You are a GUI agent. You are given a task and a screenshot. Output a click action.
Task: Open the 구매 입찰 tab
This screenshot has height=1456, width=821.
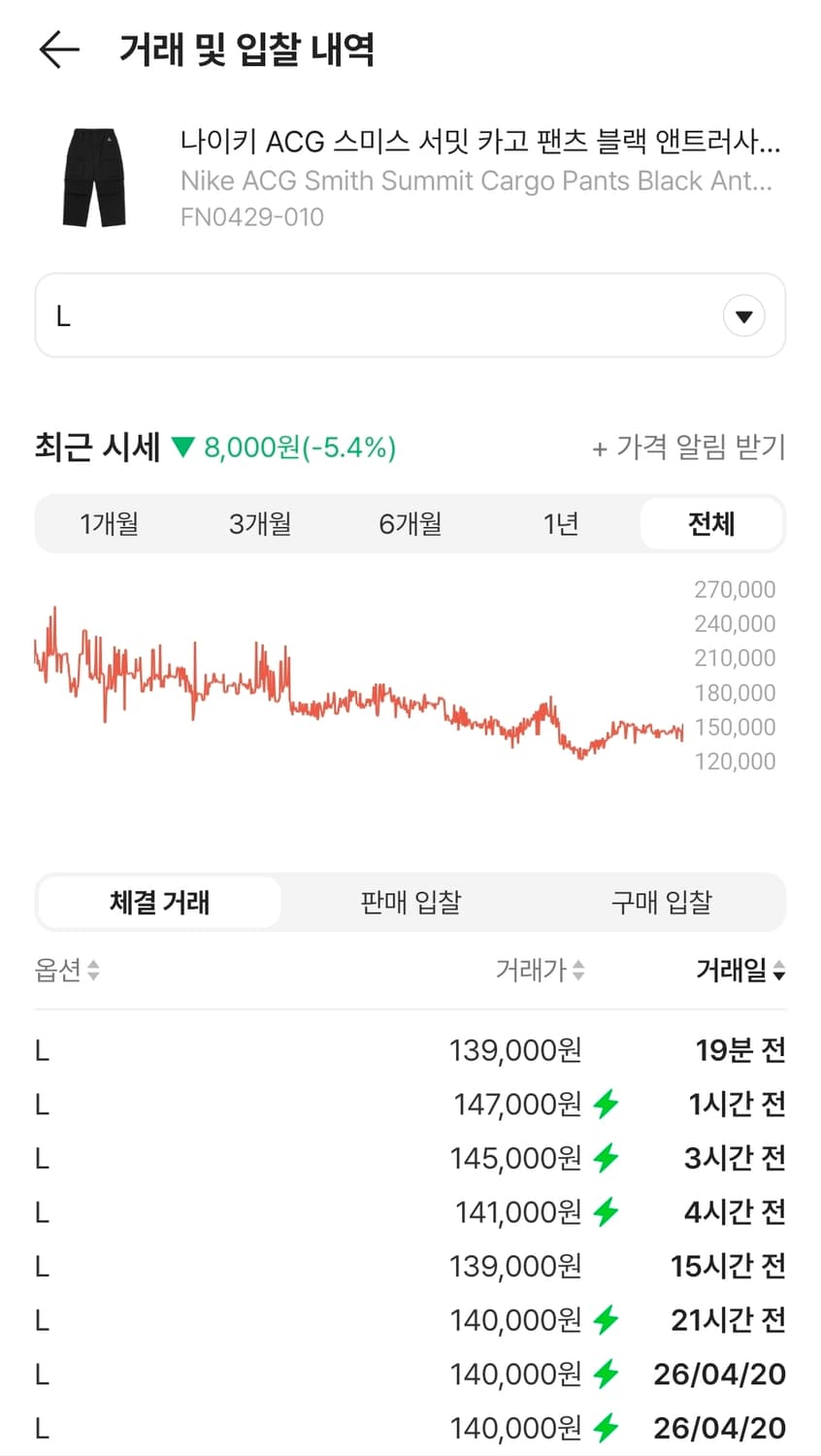coord(661,902)
